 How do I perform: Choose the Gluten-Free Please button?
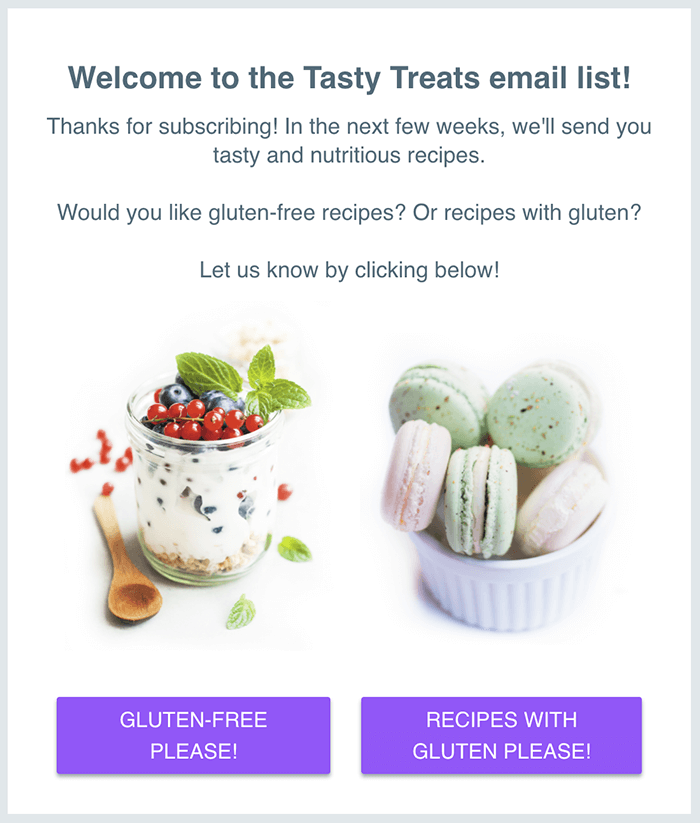point(193,735)
